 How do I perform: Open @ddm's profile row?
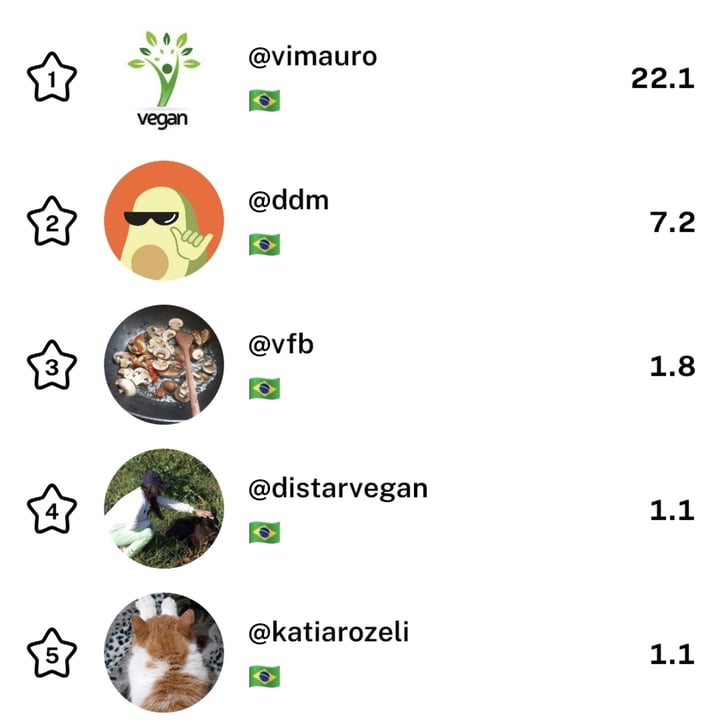pos(288,201)
